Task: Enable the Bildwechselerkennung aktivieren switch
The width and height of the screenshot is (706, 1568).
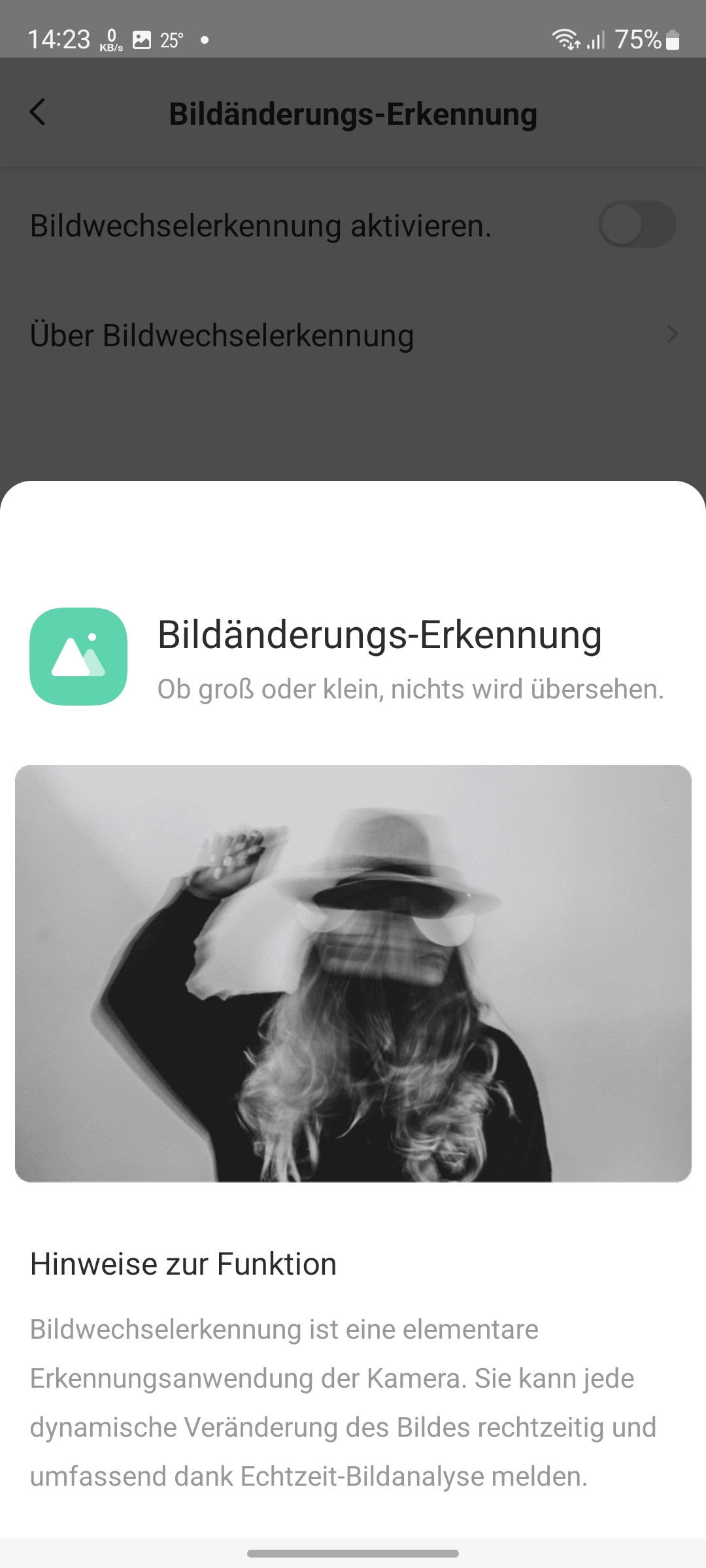Action: pos(636,225)
